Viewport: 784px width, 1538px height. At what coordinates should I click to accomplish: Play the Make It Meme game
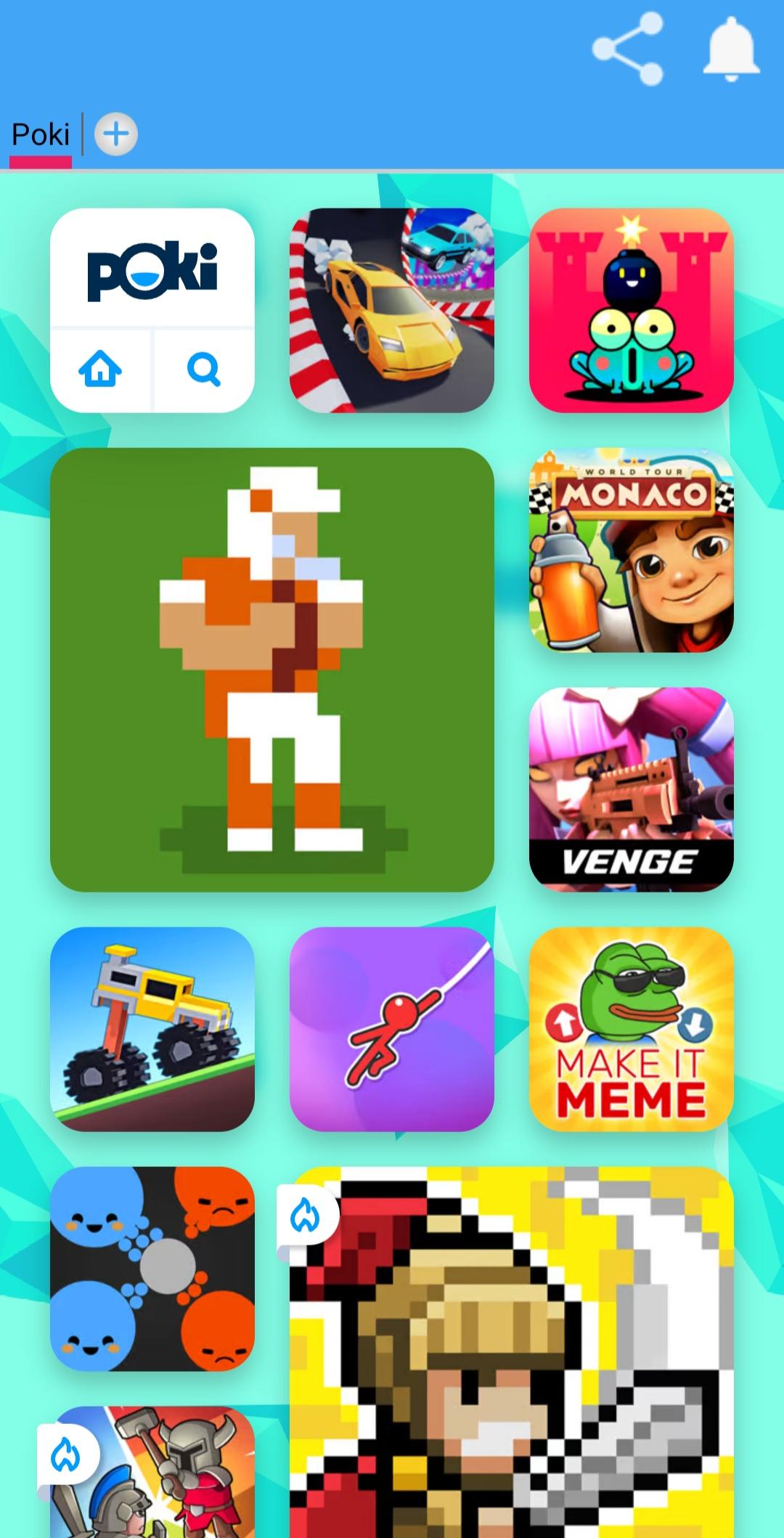coord(631,1029)
